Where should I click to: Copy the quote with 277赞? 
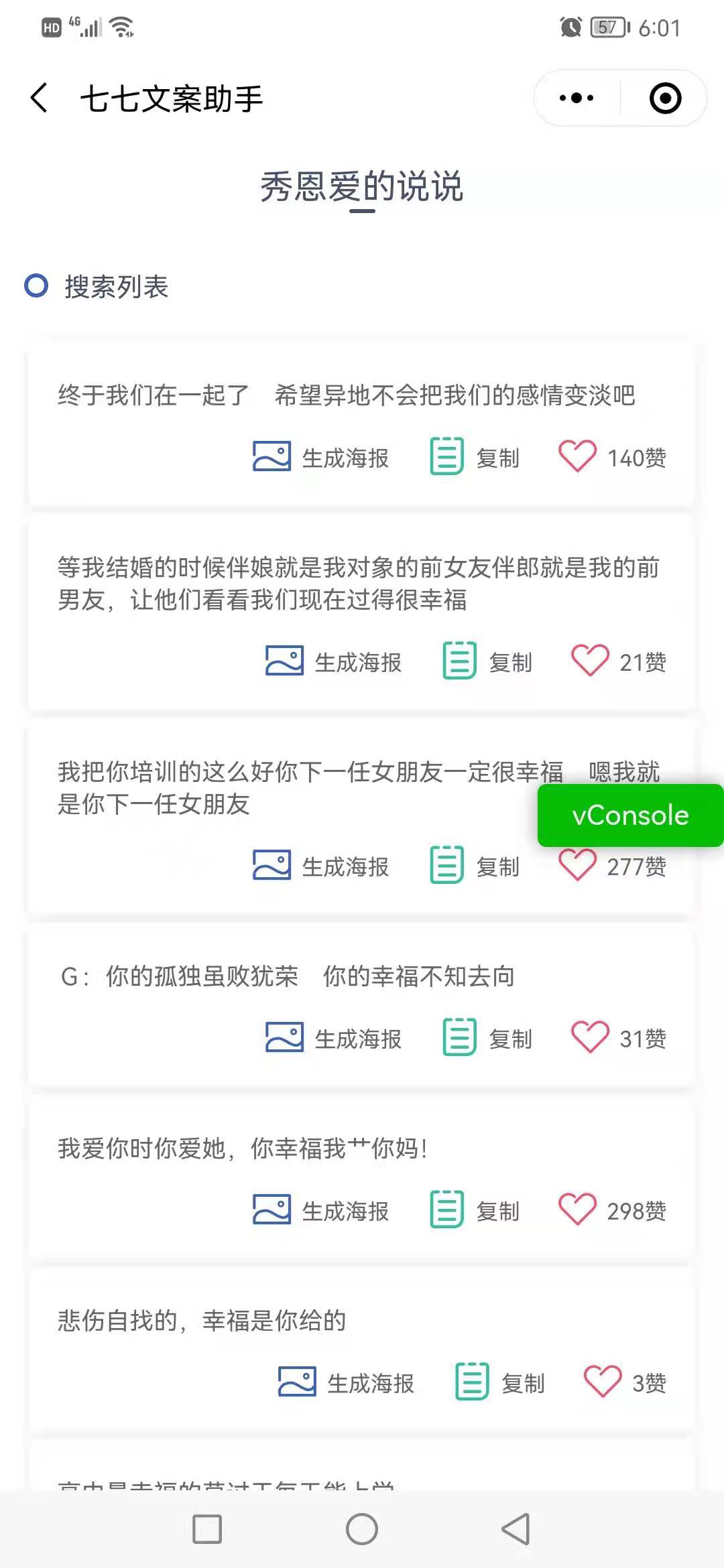click(x=475, y=866)
